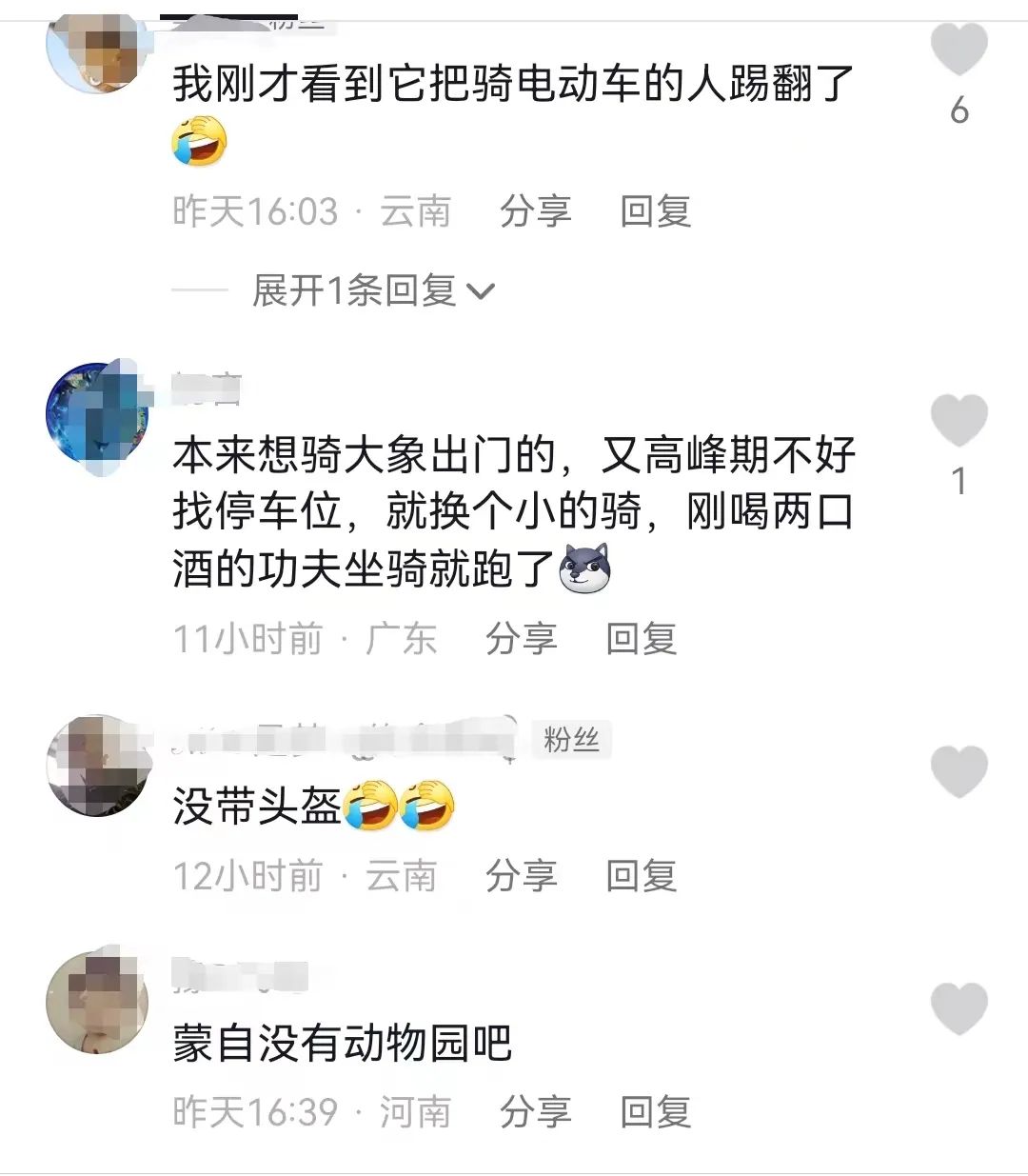This screenshot has height=1176, width=1028.
Task: Open avatar of the 本来想骑大象 commenter
Action: (x=97, y=415)
